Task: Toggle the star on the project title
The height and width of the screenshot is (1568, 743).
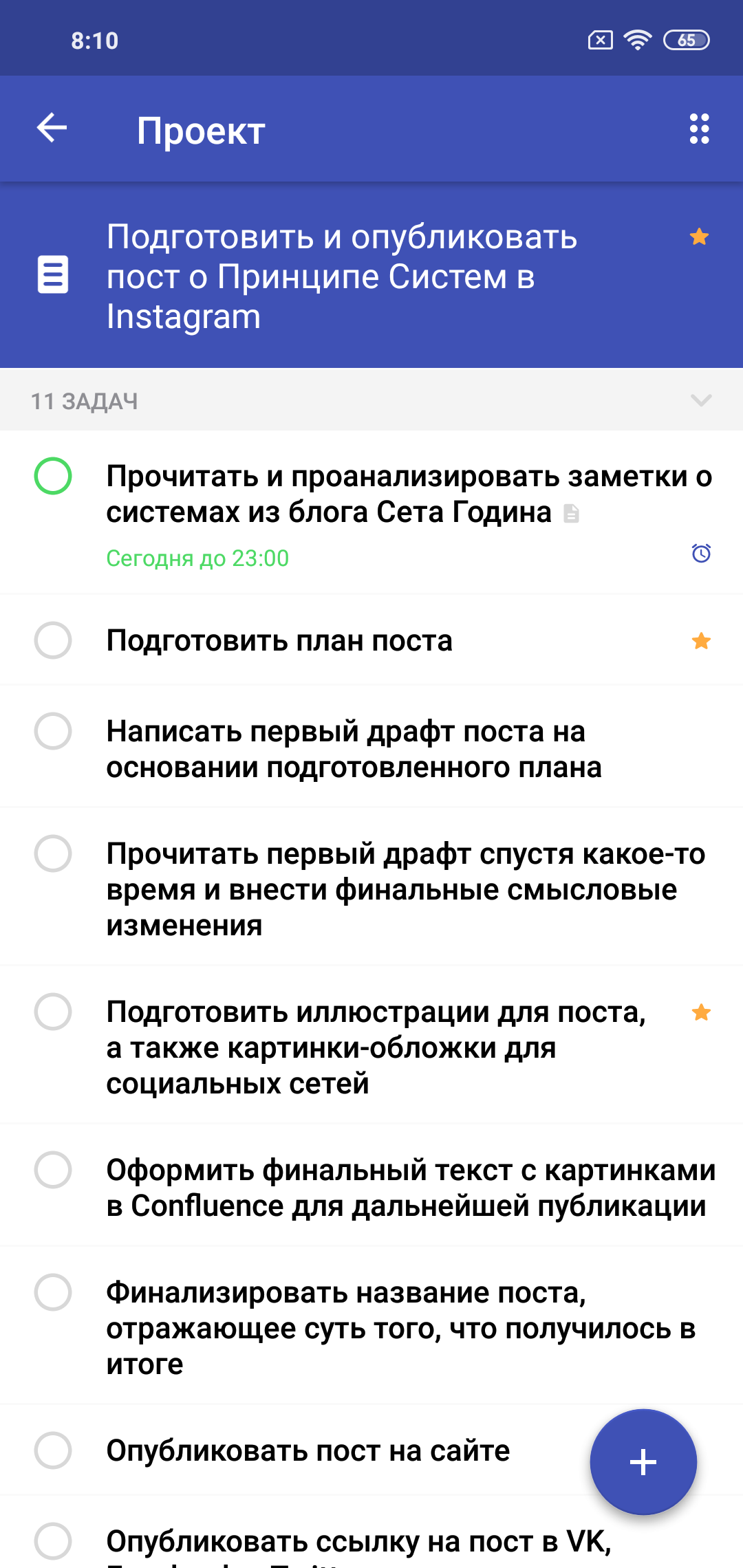Action: pyautogui.click(x=699, y=237)
